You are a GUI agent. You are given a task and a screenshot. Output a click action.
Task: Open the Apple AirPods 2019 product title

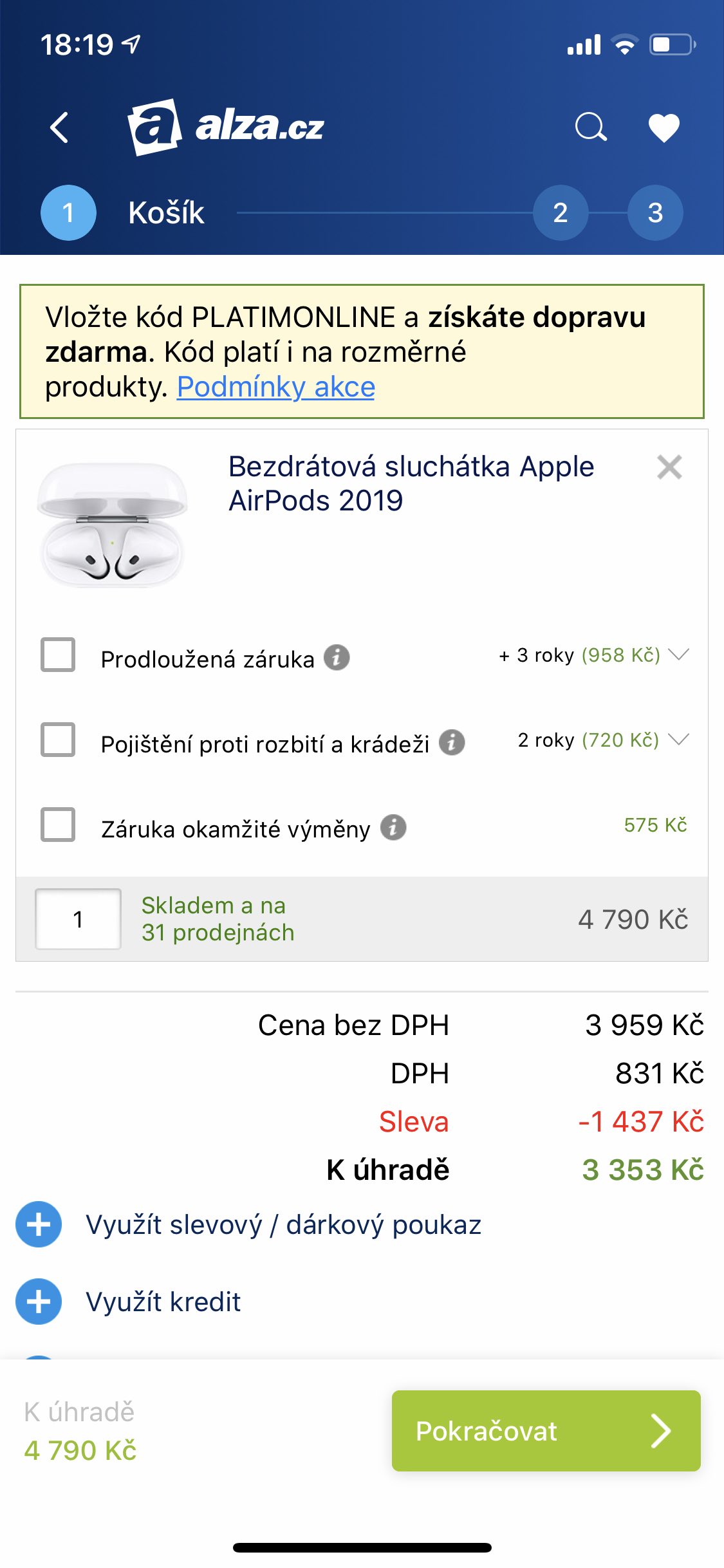[411, 483]
